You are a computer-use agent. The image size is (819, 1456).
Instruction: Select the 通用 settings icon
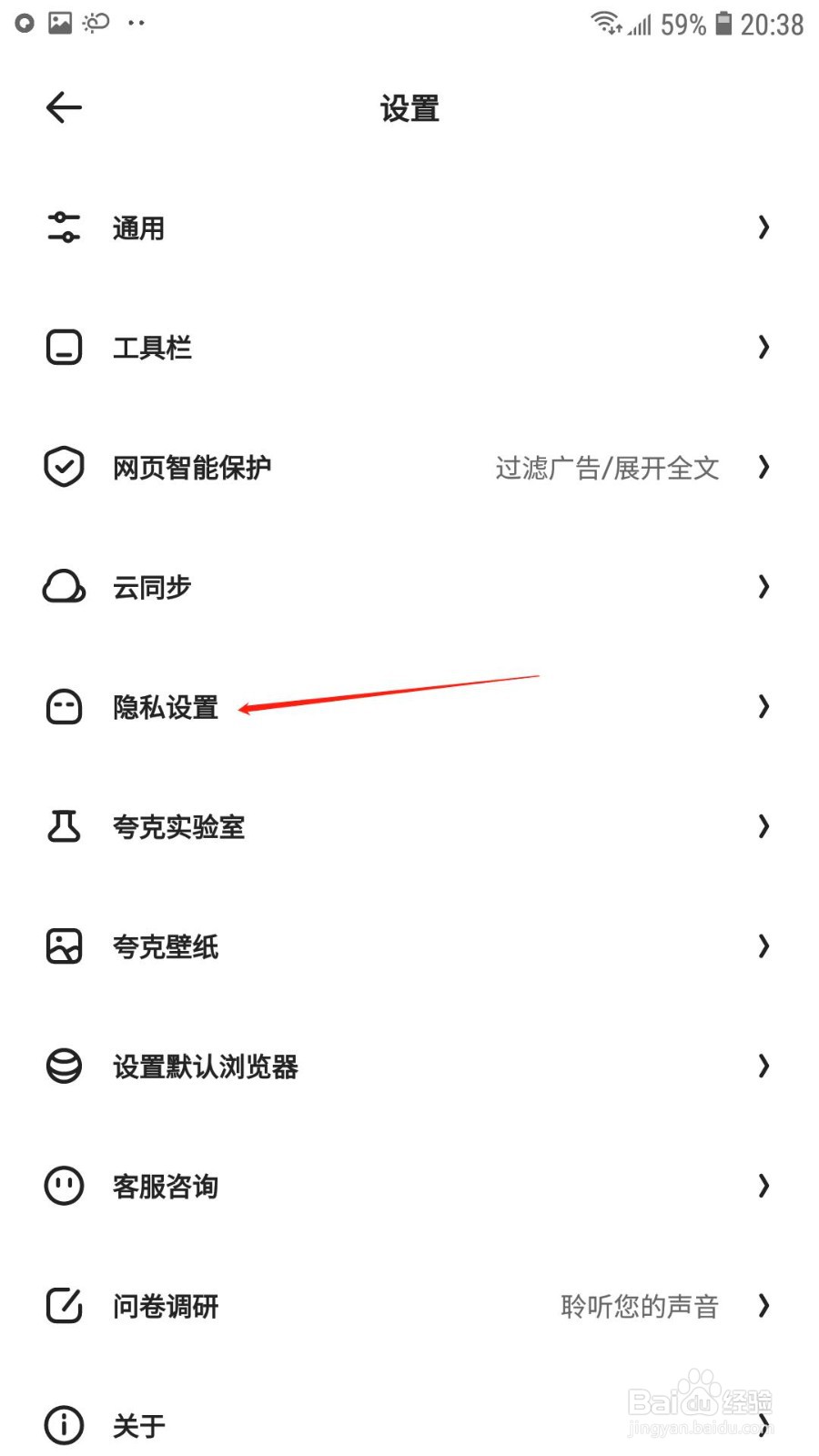(x=62, y=227)
